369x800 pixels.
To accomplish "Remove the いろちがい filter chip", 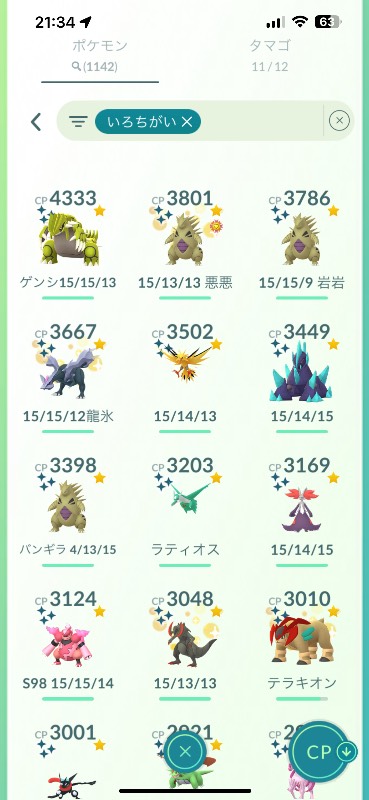I will coord(148,121).
